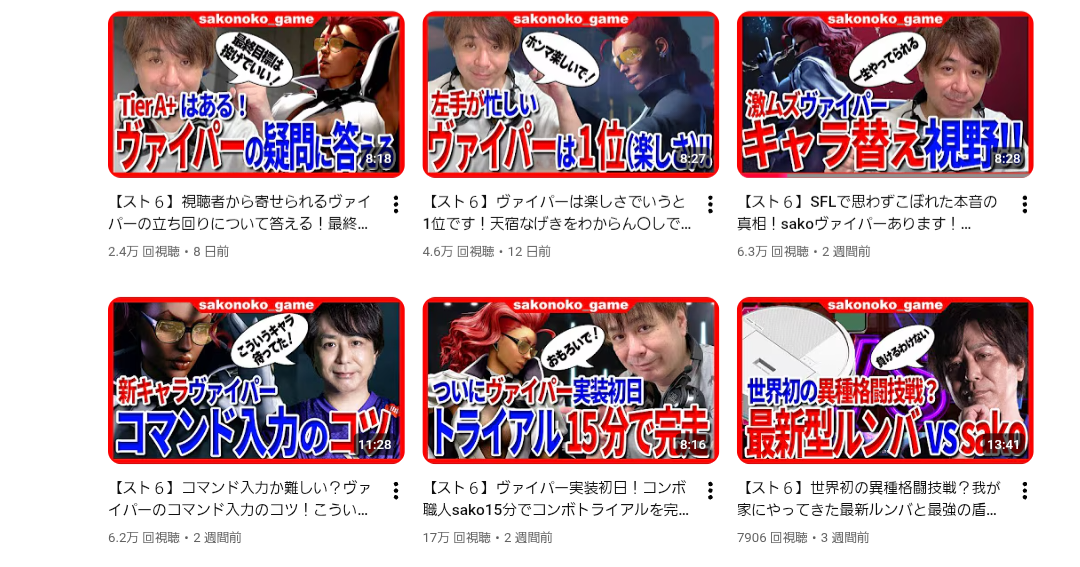Open more options for the 2.4万 views video
The height and width of the screenshot is (567, 1080).
pos(396,205)
